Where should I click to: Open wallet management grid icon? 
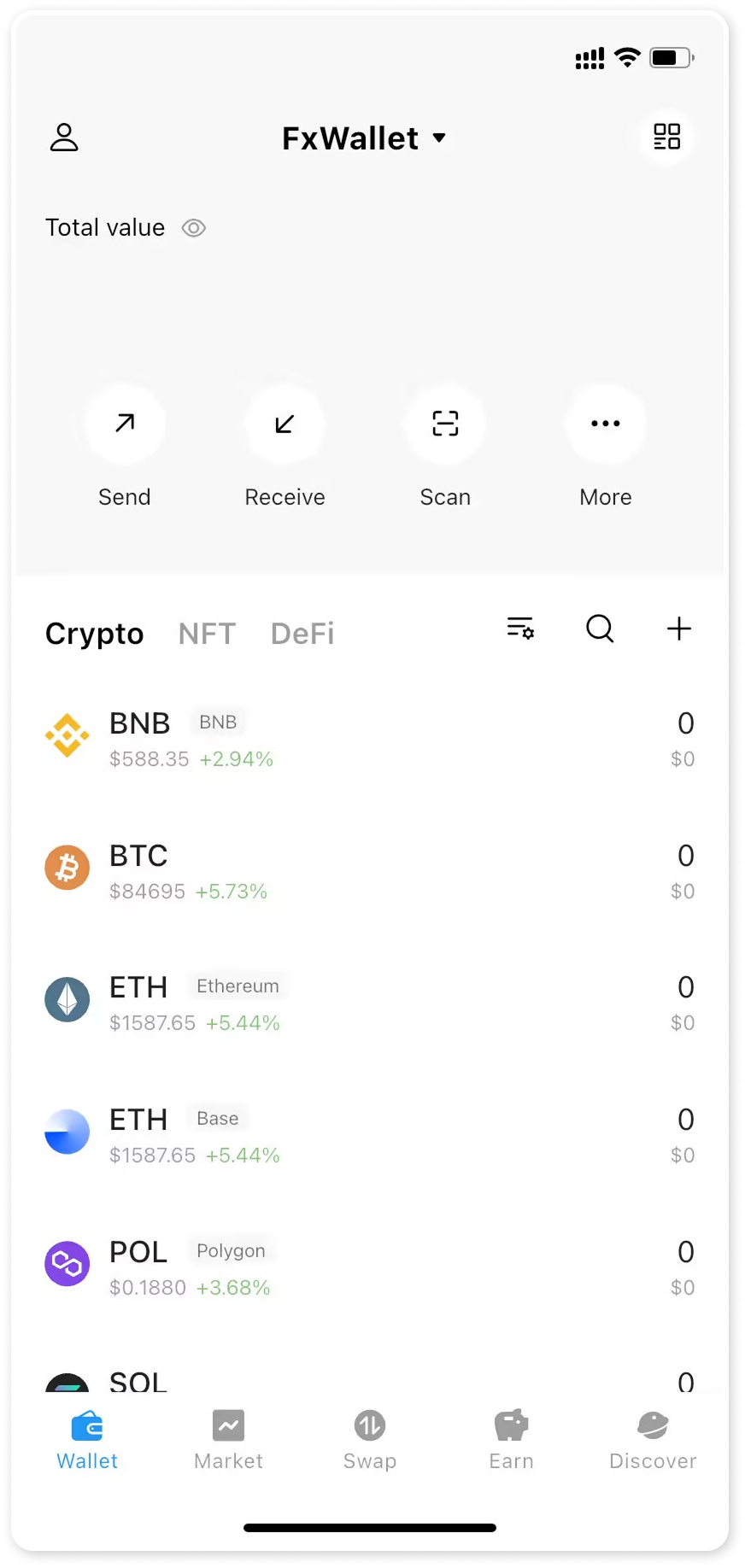(666, 137)
